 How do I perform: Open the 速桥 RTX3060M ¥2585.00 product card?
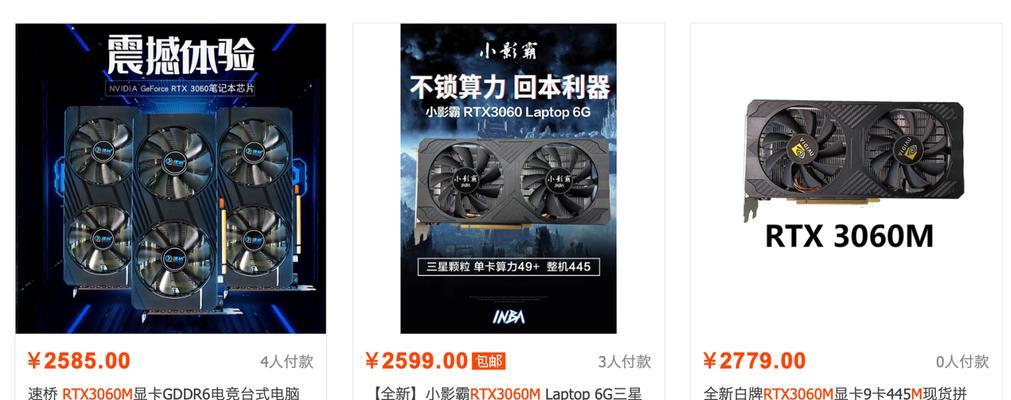(x=170, y=180)
